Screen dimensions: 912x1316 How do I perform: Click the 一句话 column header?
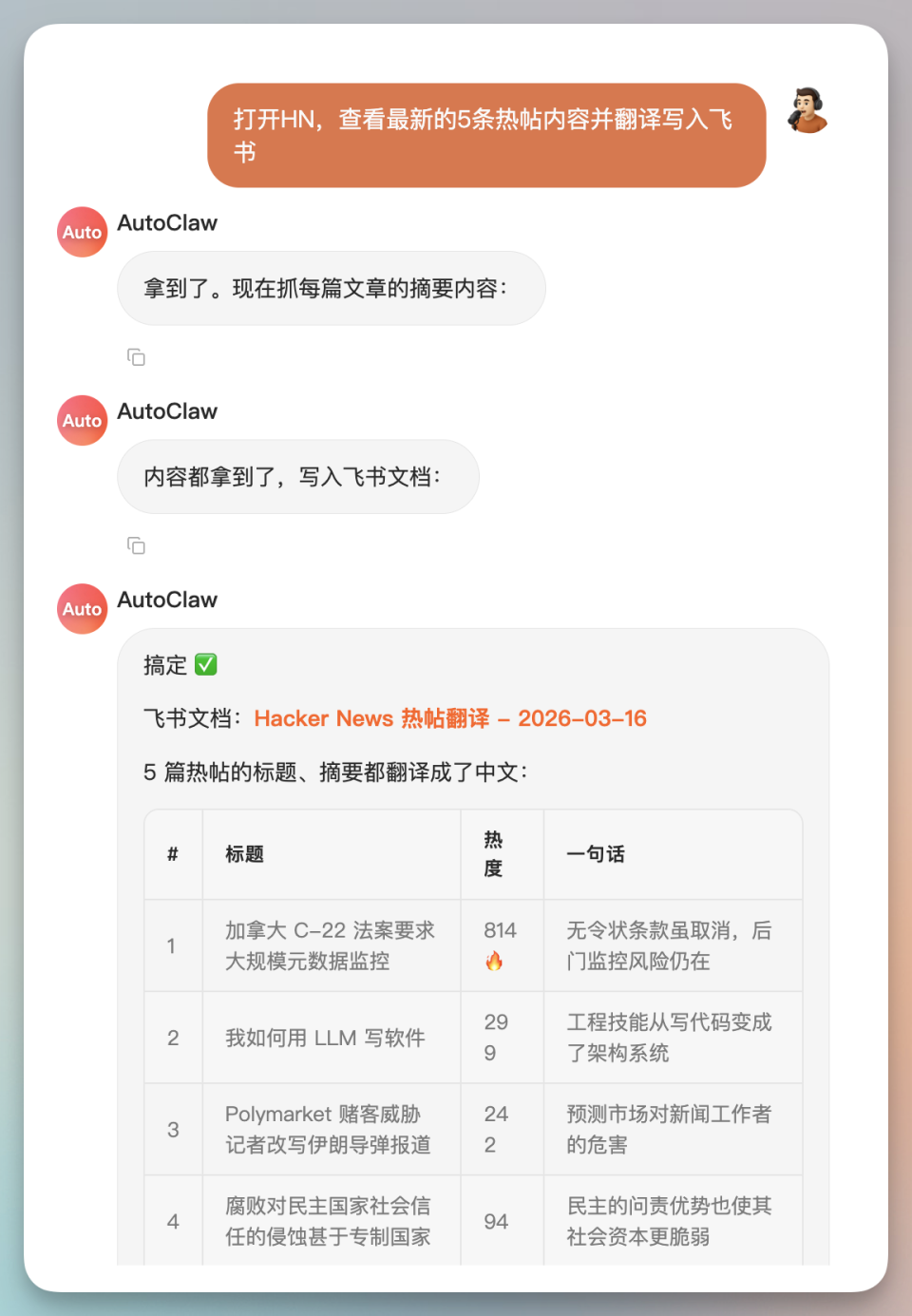(x=596, y=854)
